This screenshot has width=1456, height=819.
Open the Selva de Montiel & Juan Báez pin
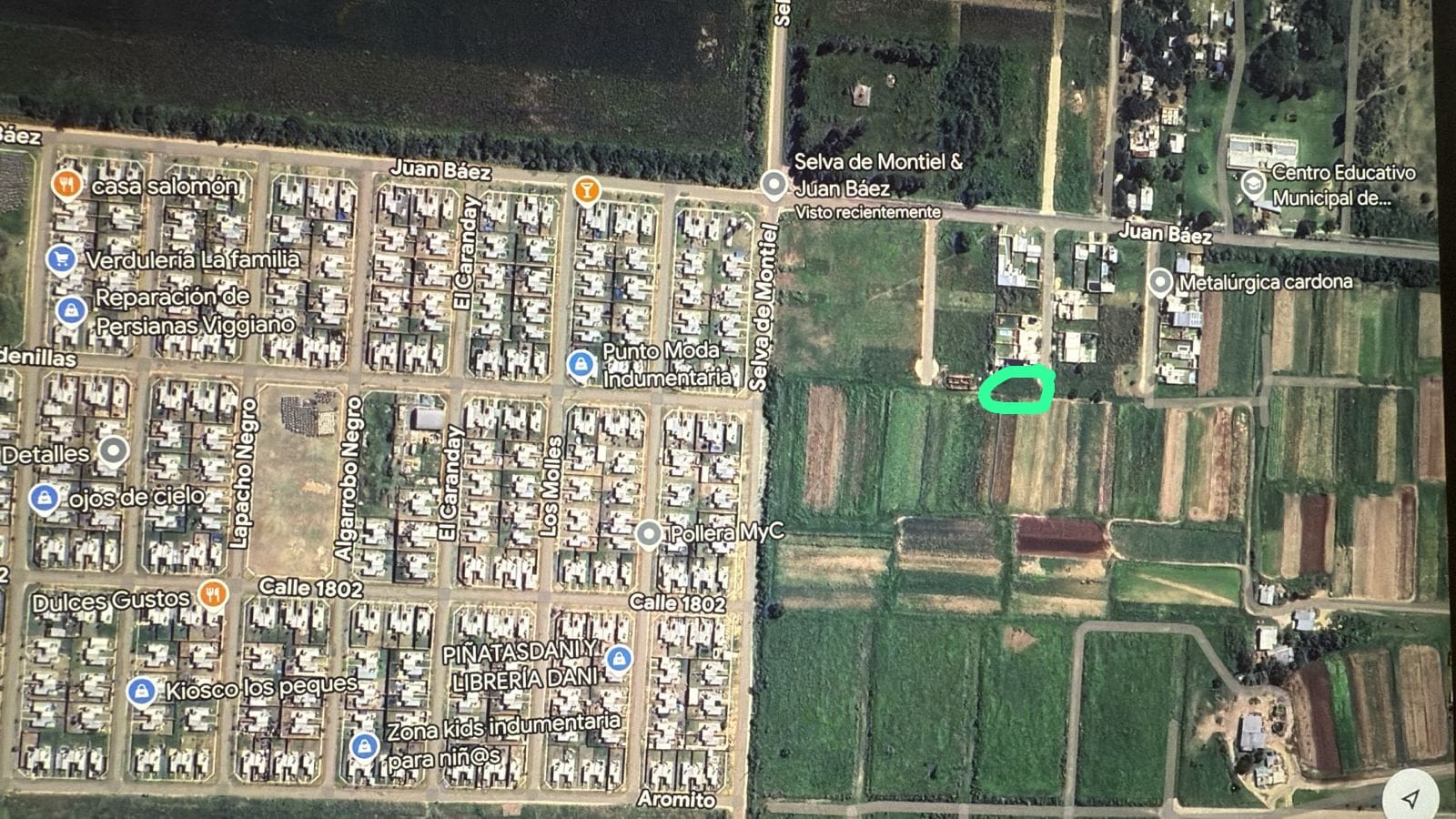[773, 185]
